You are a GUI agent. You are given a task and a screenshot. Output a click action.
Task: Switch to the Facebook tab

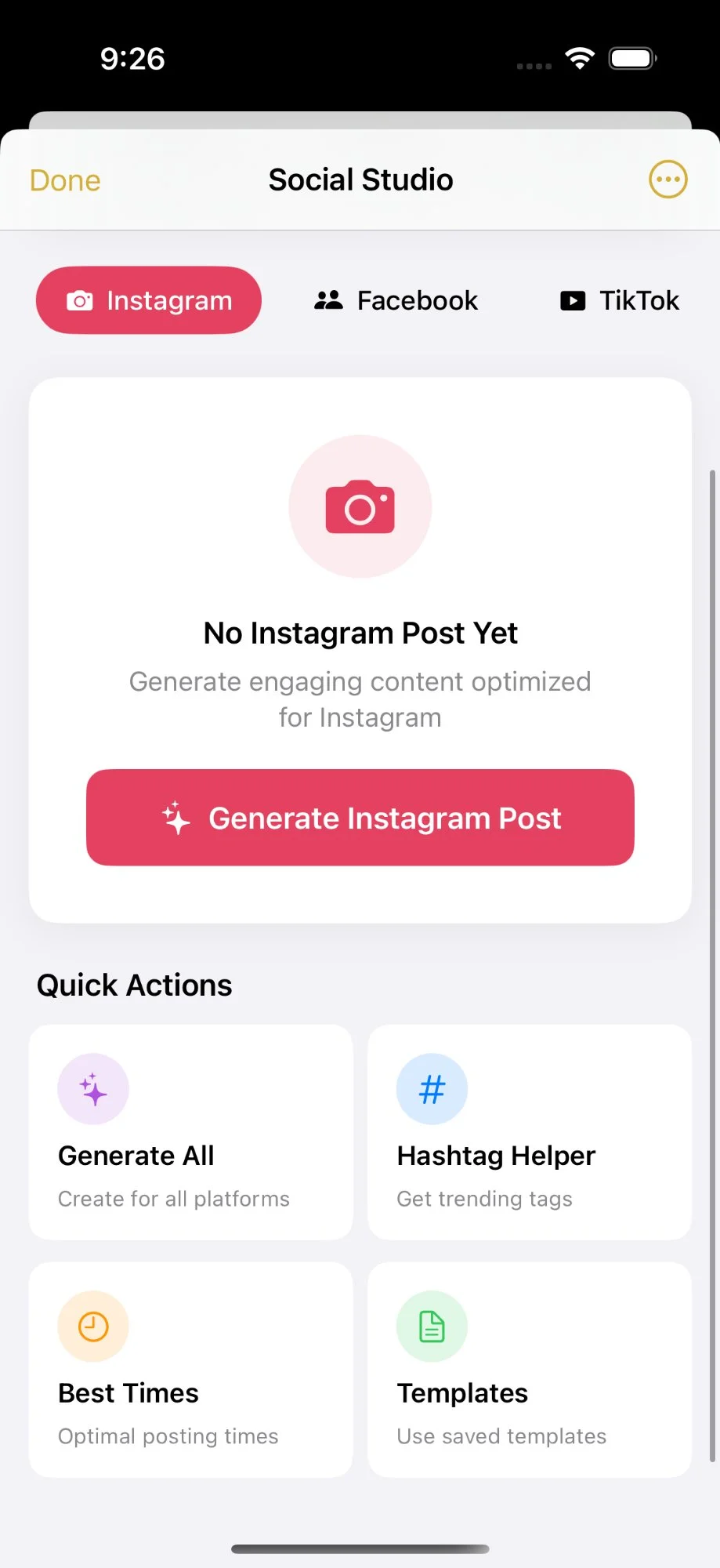pos(396,300)
